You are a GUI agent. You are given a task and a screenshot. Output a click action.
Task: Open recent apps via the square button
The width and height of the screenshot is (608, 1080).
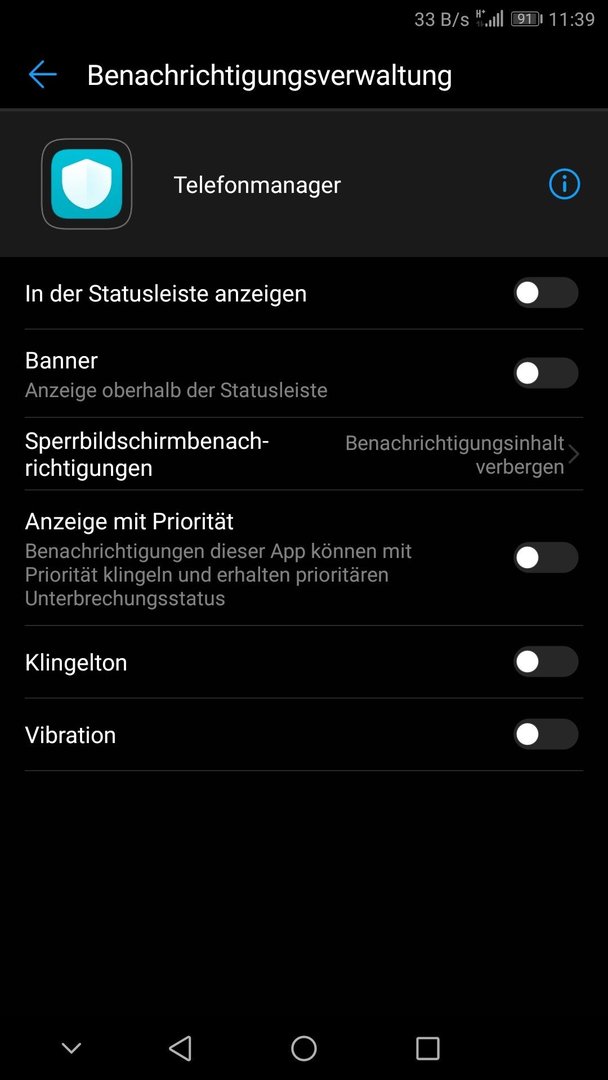pyautogui.click(x=428, y=1048)
